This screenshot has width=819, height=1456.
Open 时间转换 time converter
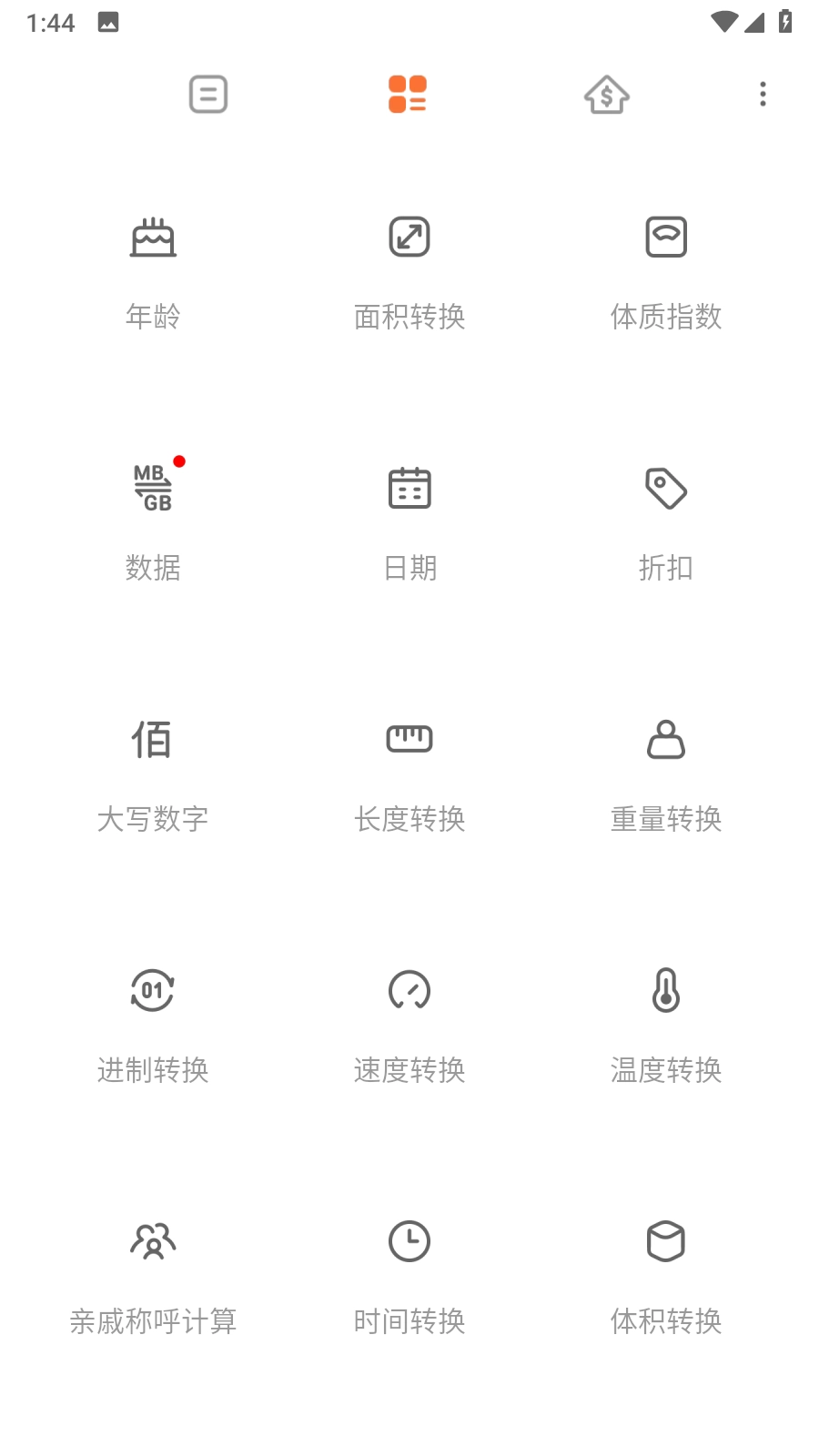409,1278
